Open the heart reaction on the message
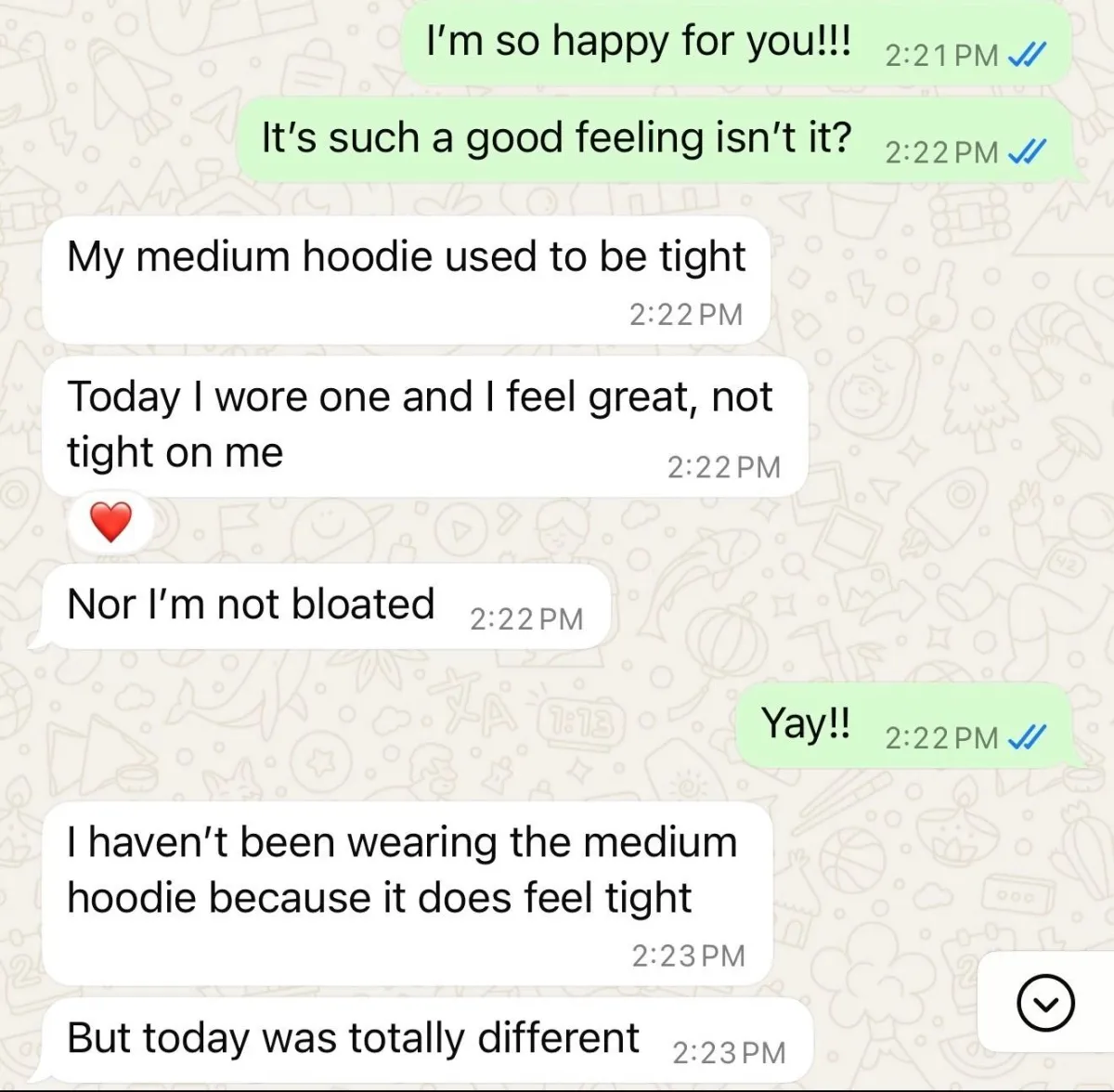The height and width of the screenshot is (1092, 1114). [110, 522]
